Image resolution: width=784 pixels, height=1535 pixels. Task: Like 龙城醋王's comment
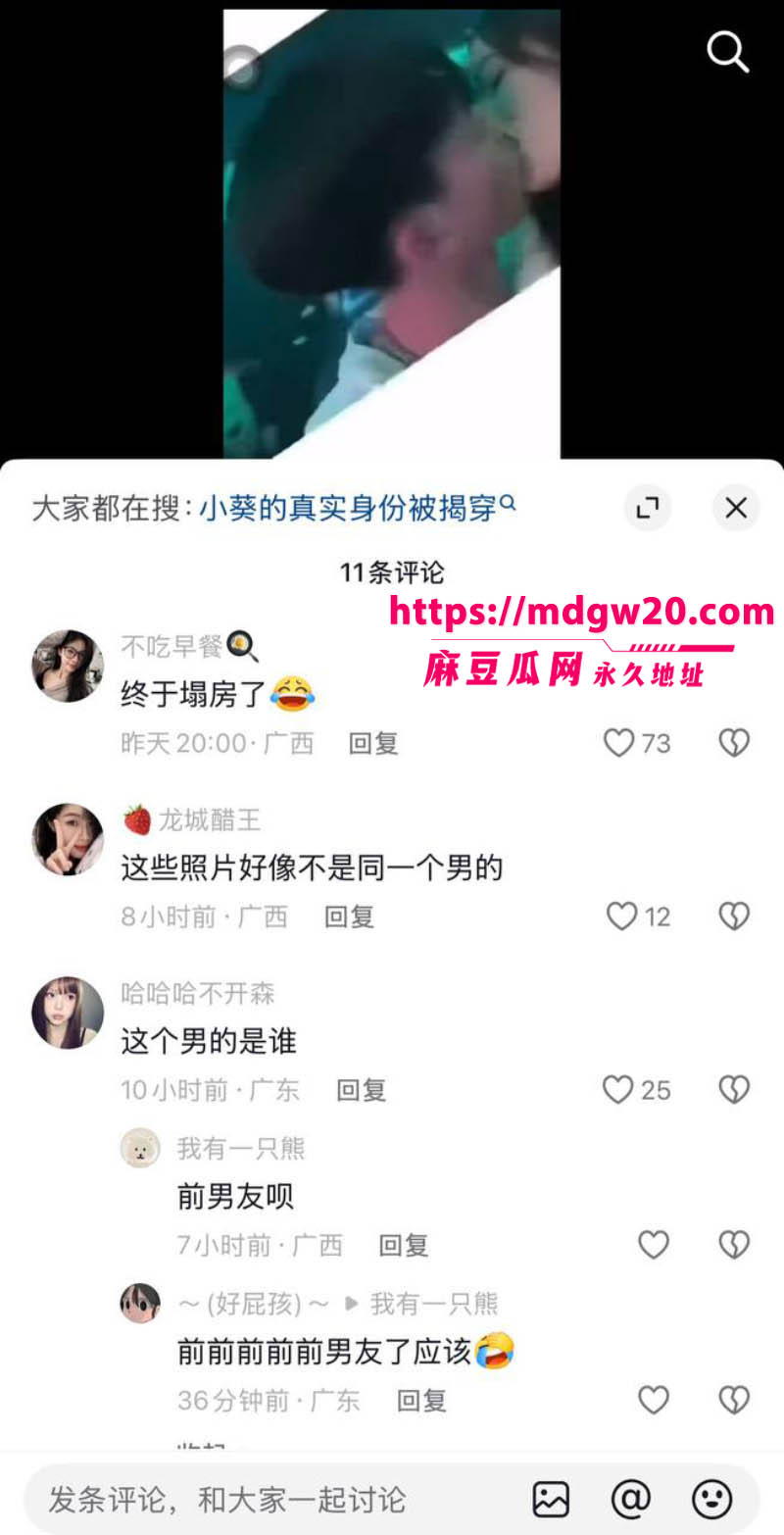[x=621, y=916]
